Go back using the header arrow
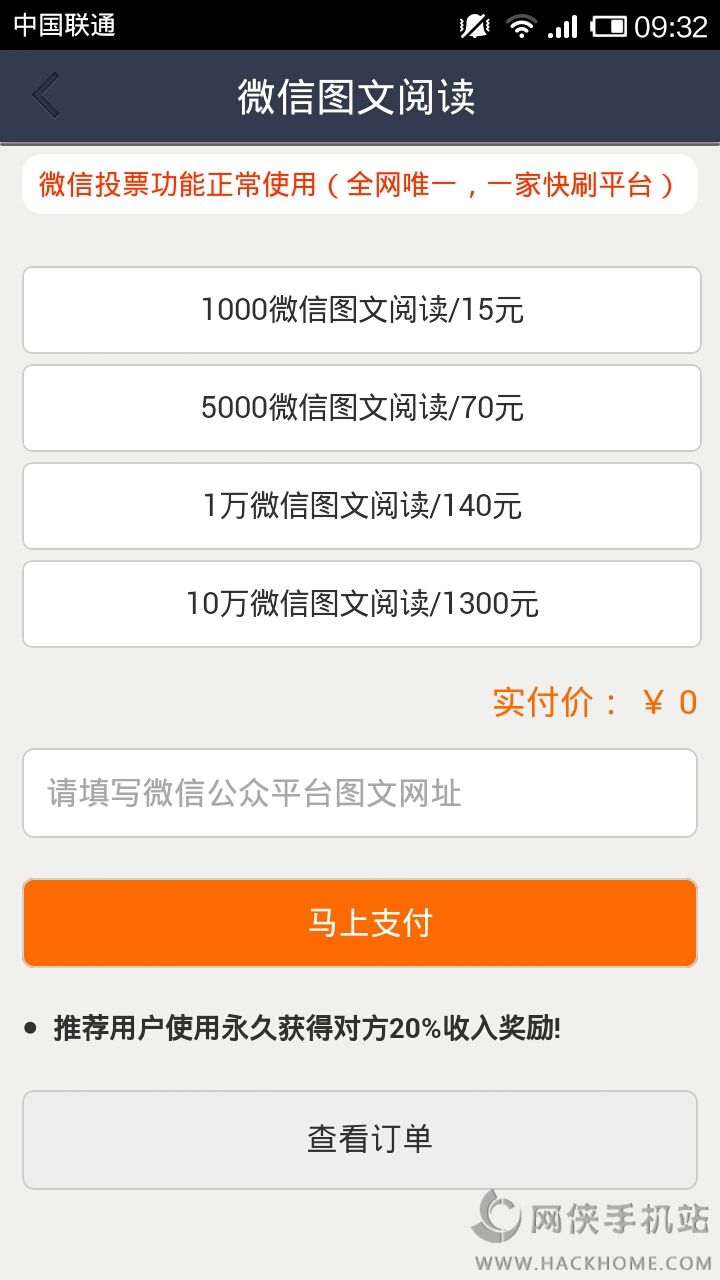Viewport: 720px width, 1280px height. [x=46, y=96]
